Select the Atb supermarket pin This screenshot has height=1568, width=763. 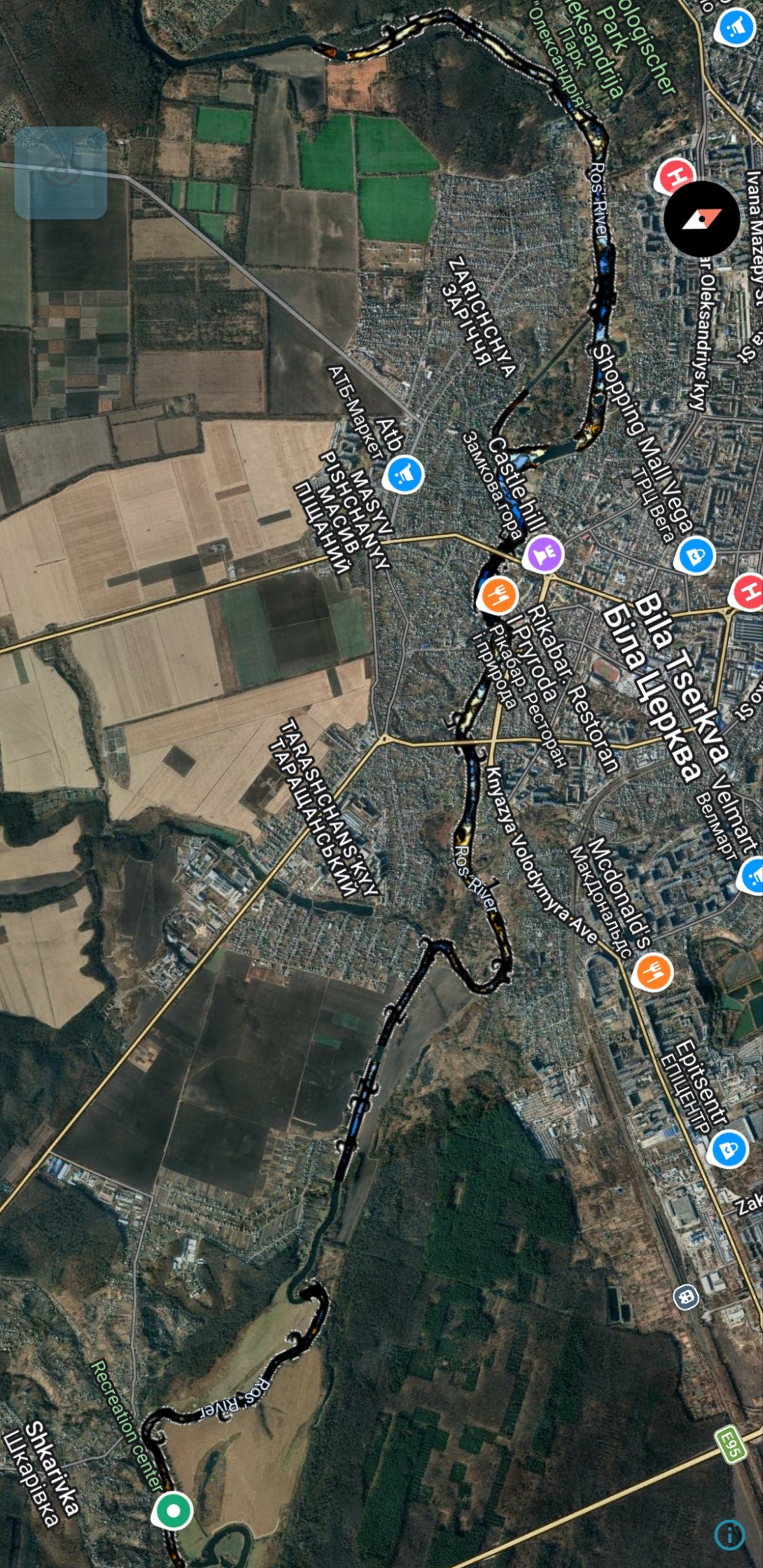click(x=404, y=475)
